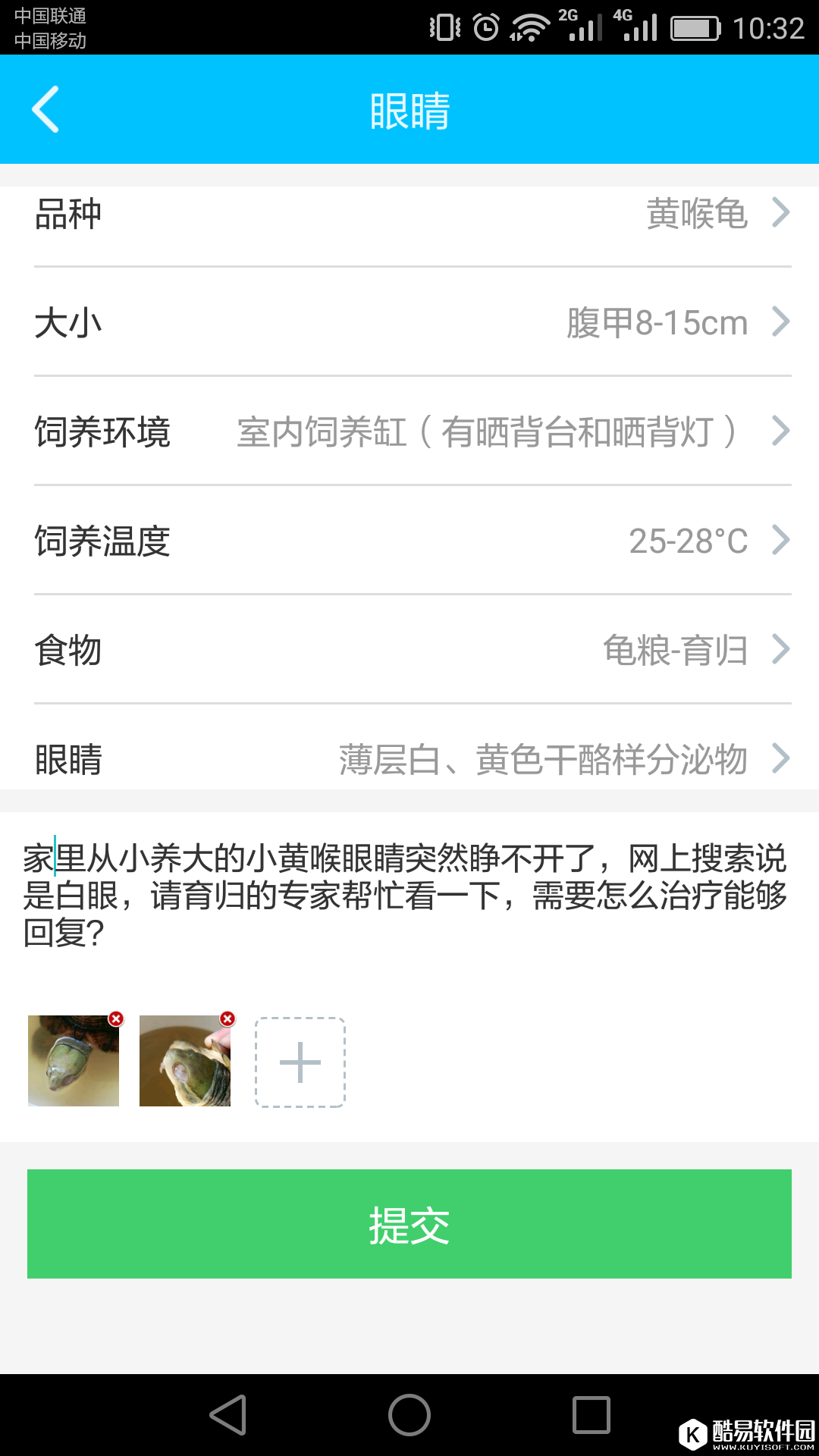Viewport: 819px width, 1456px height.
Task: Tap the 眼睛 title in the header
Action: 409,109
